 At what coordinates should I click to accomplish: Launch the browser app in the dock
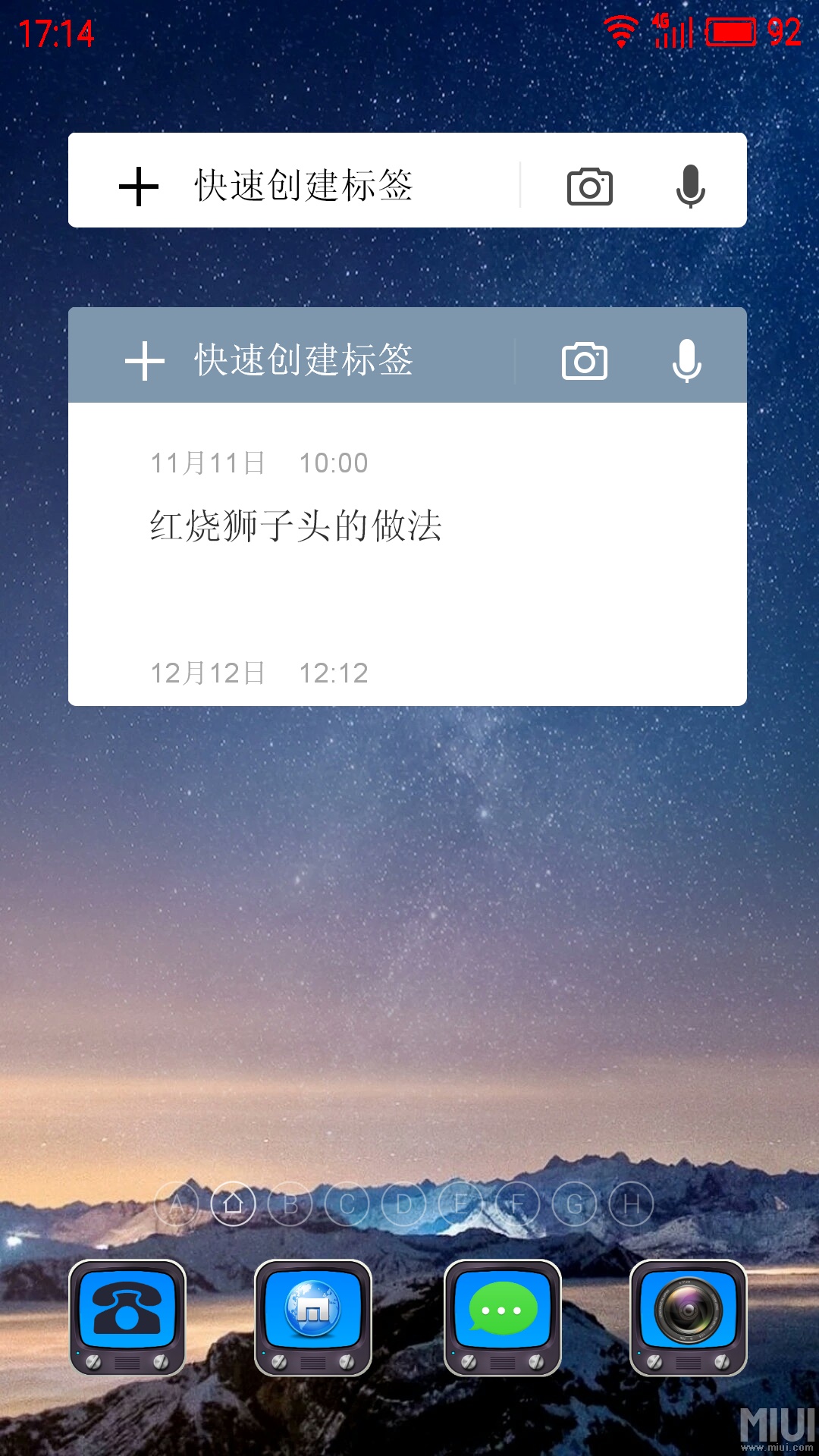313,1318
